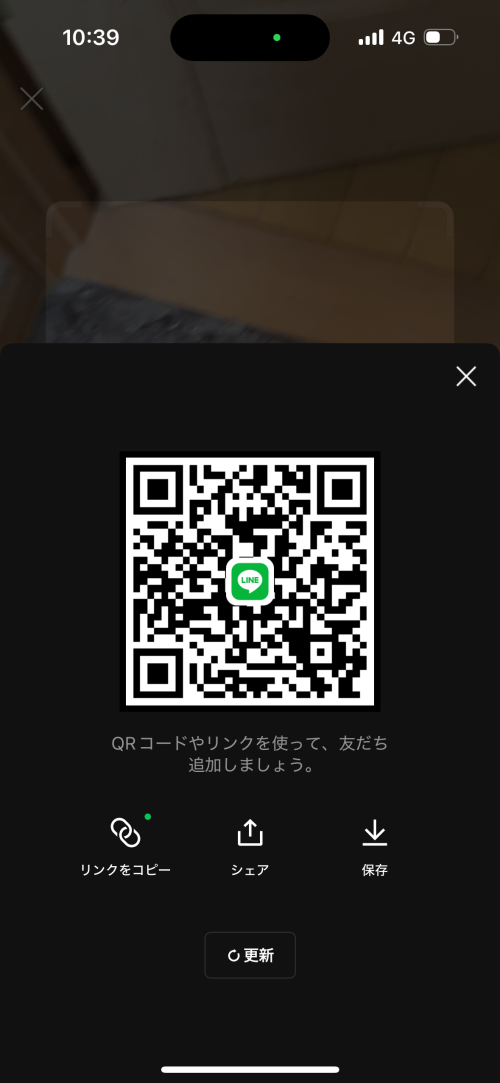Copy the friend-add link (リンクをコピー)
Viewport: 500px width, 1083px height.
125,847
